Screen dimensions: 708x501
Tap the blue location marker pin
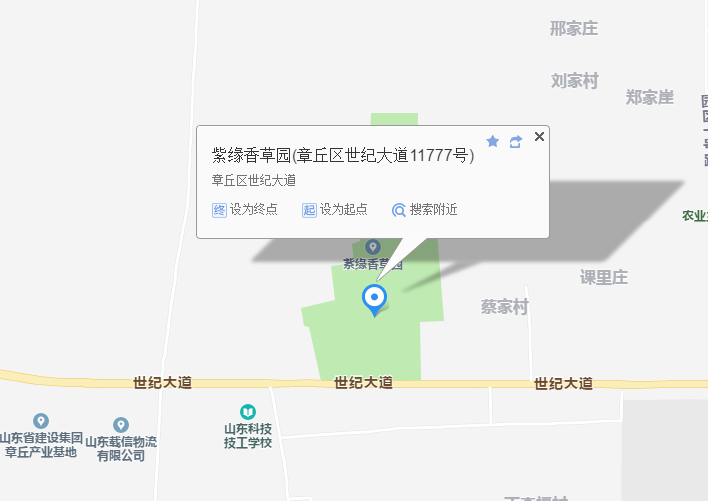pos(374,298)
